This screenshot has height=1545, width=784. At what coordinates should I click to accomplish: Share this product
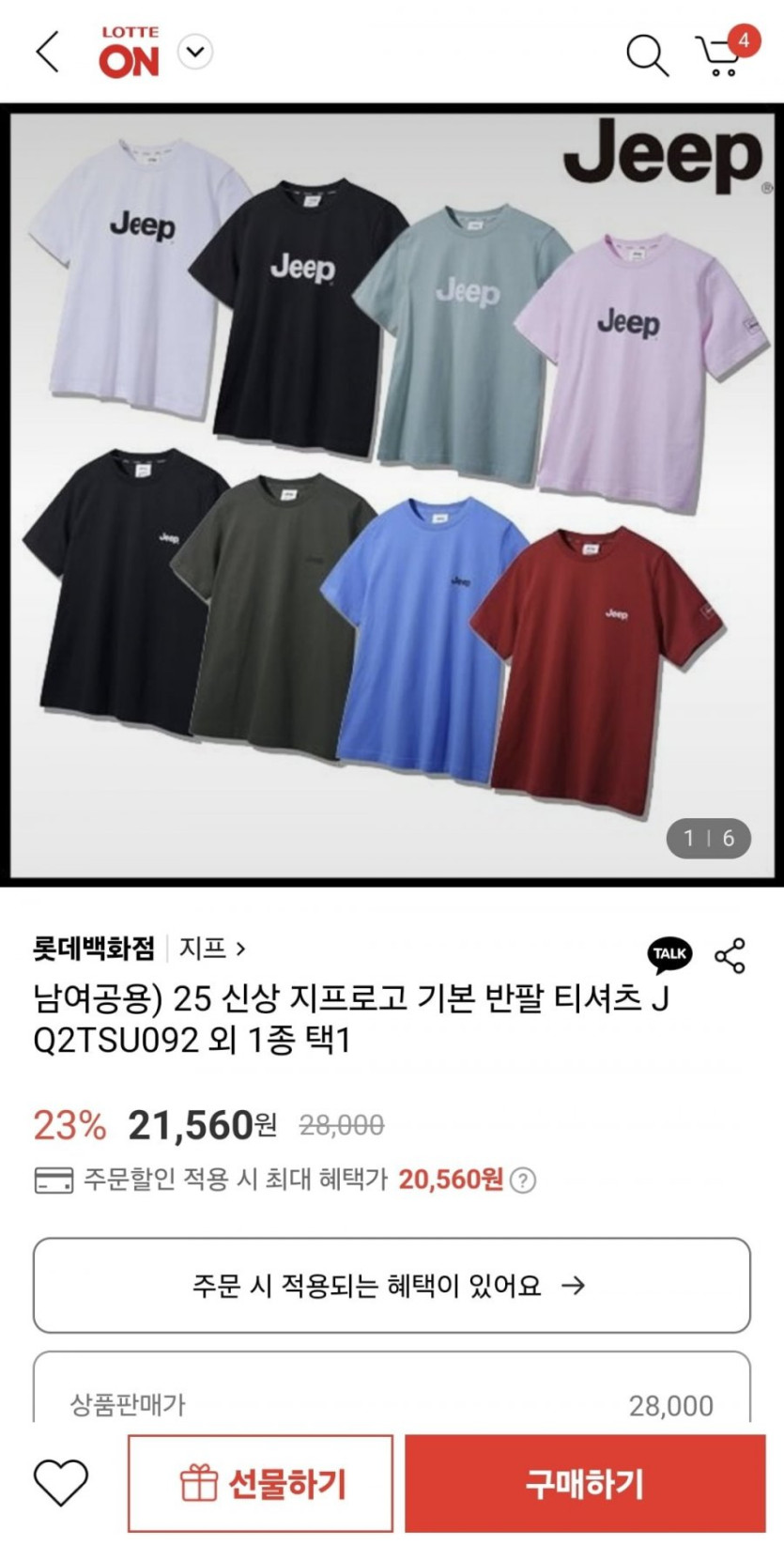(x=730, y=955)
